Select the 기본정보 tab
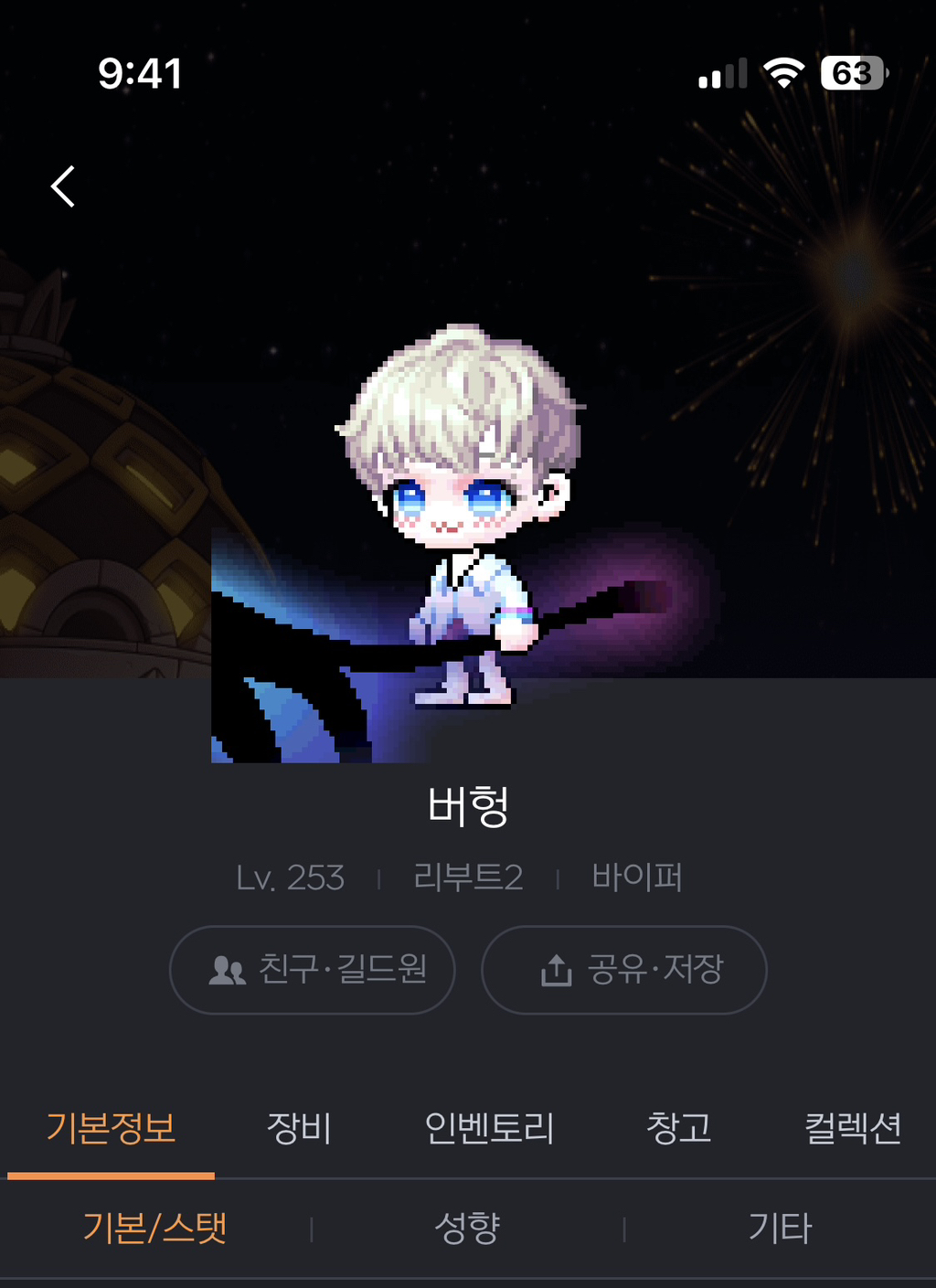The height and width of the screenshot is (1288, 936). pyautogui.click(x=111, y=1128)
